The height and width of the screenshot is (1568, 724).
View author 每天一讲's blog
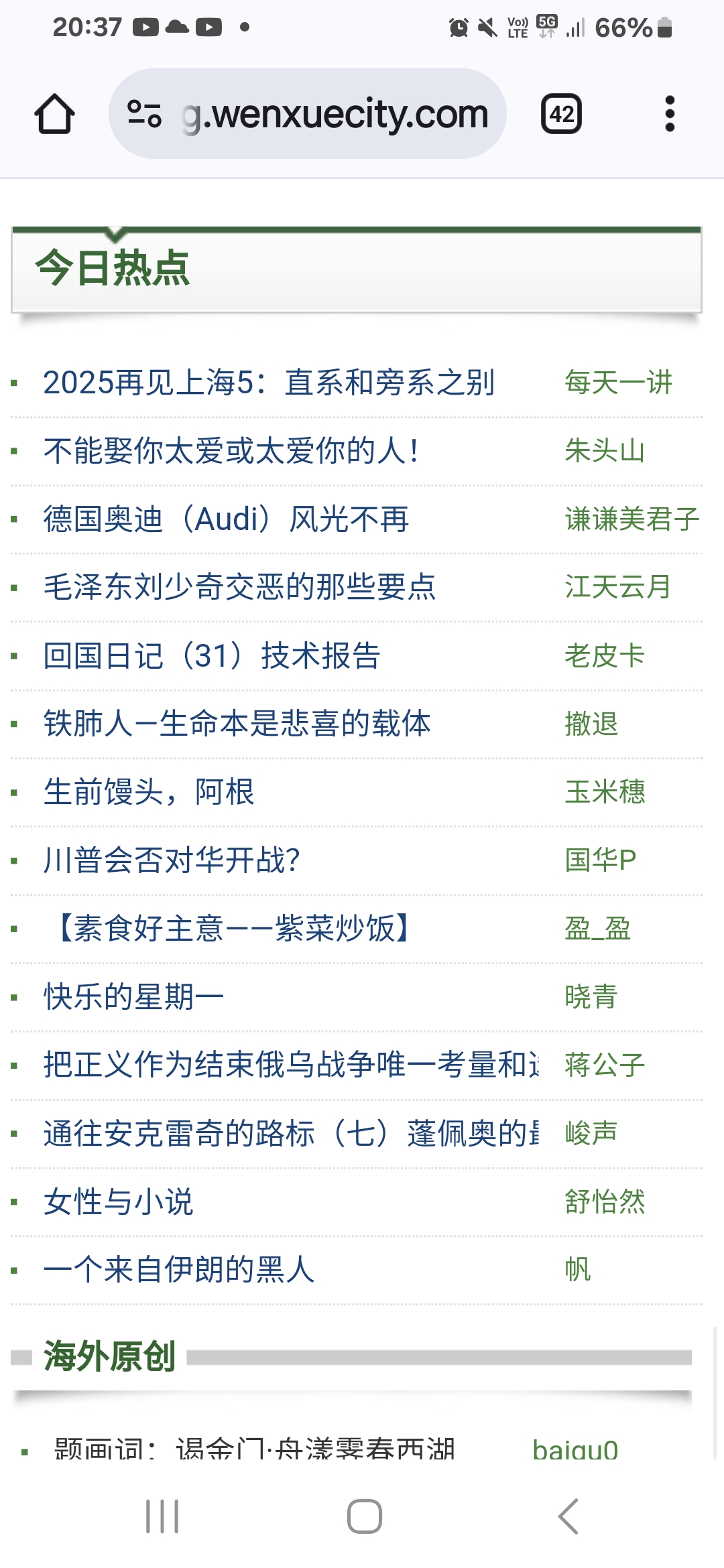click(x=618, y=383)
